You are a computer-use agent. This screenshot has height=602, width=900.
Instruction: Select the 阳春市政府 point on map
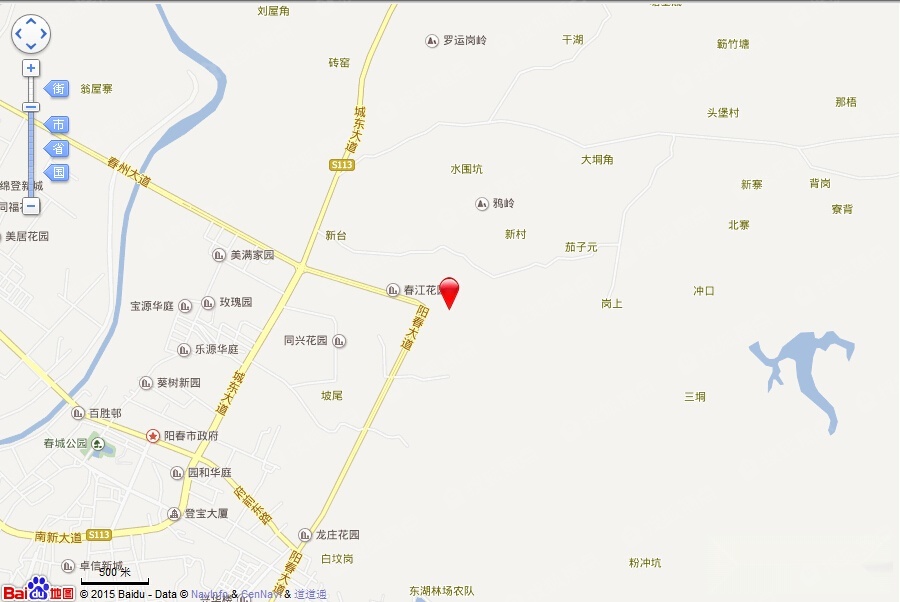pyautogui.click(x=153, y=436)
